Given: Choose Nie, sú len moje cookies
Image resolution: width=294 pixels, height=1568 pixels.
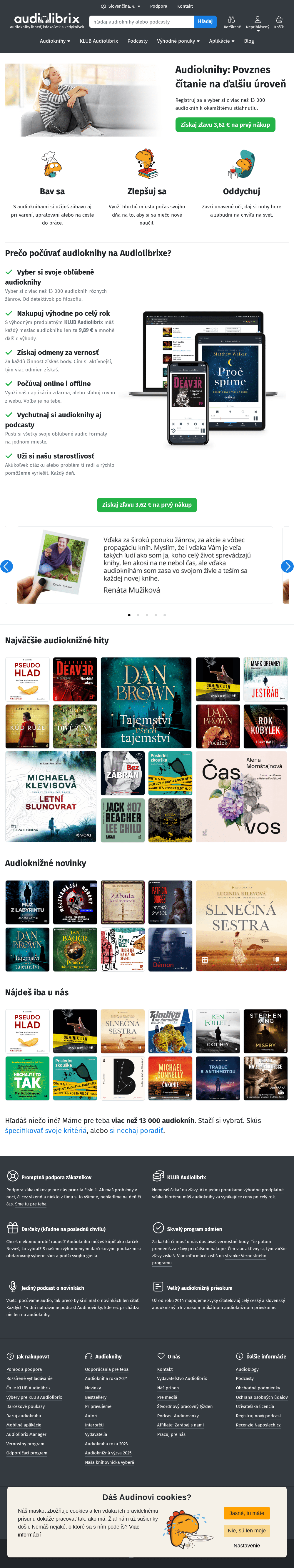Looking at the screenshot, I should click(247, 1530).
